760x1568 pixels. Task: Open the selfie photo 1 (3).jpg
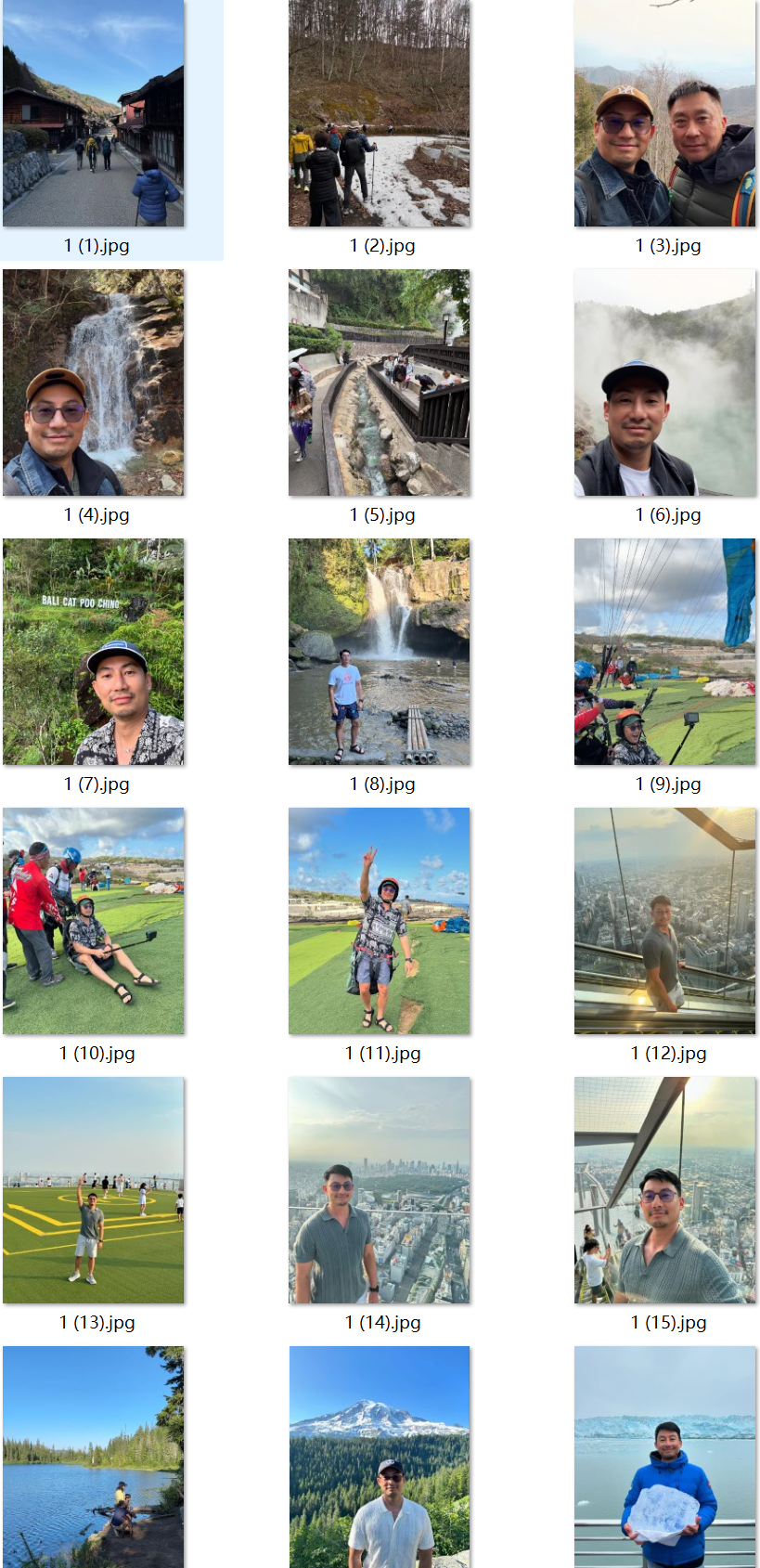point(664,113)
